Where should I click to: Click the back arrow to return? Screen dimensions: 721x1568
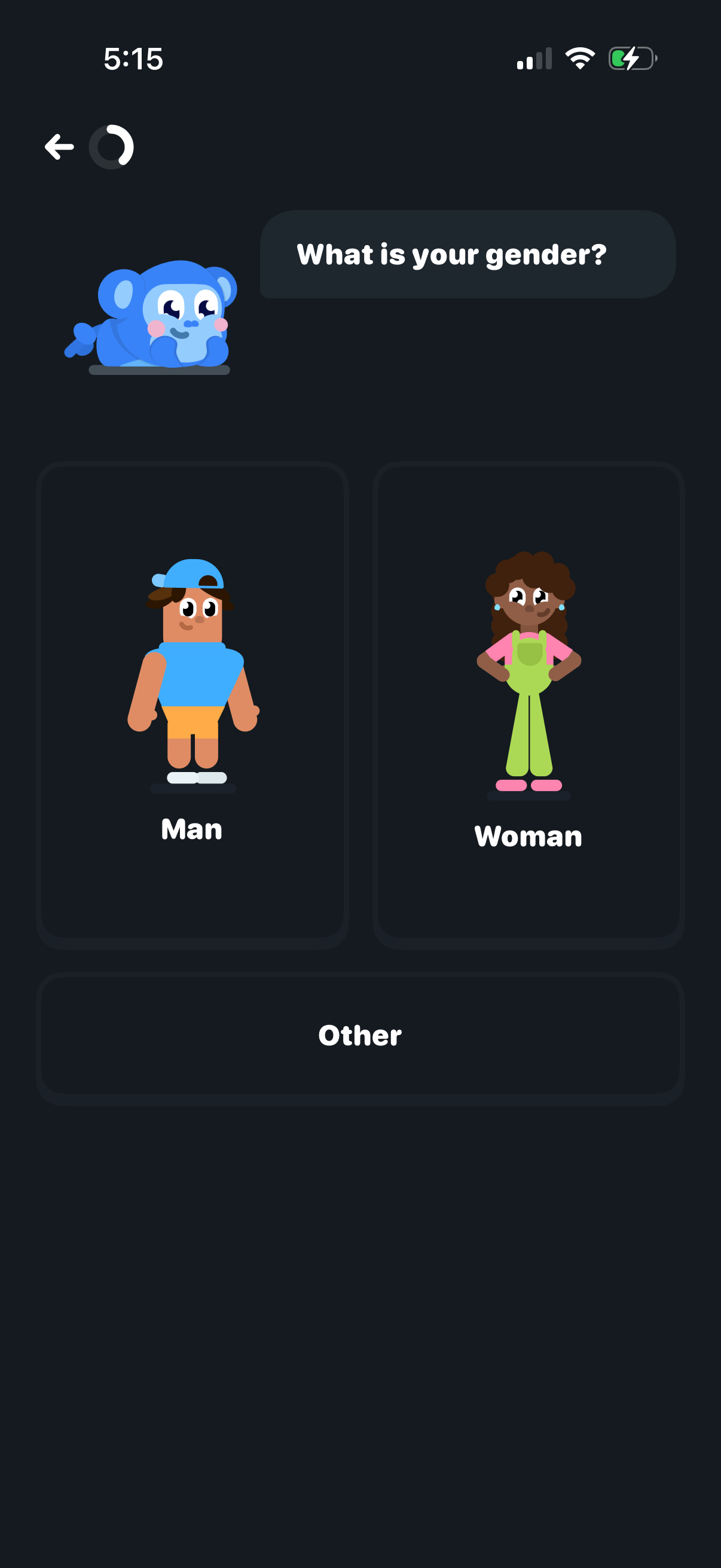click(60, 146)
